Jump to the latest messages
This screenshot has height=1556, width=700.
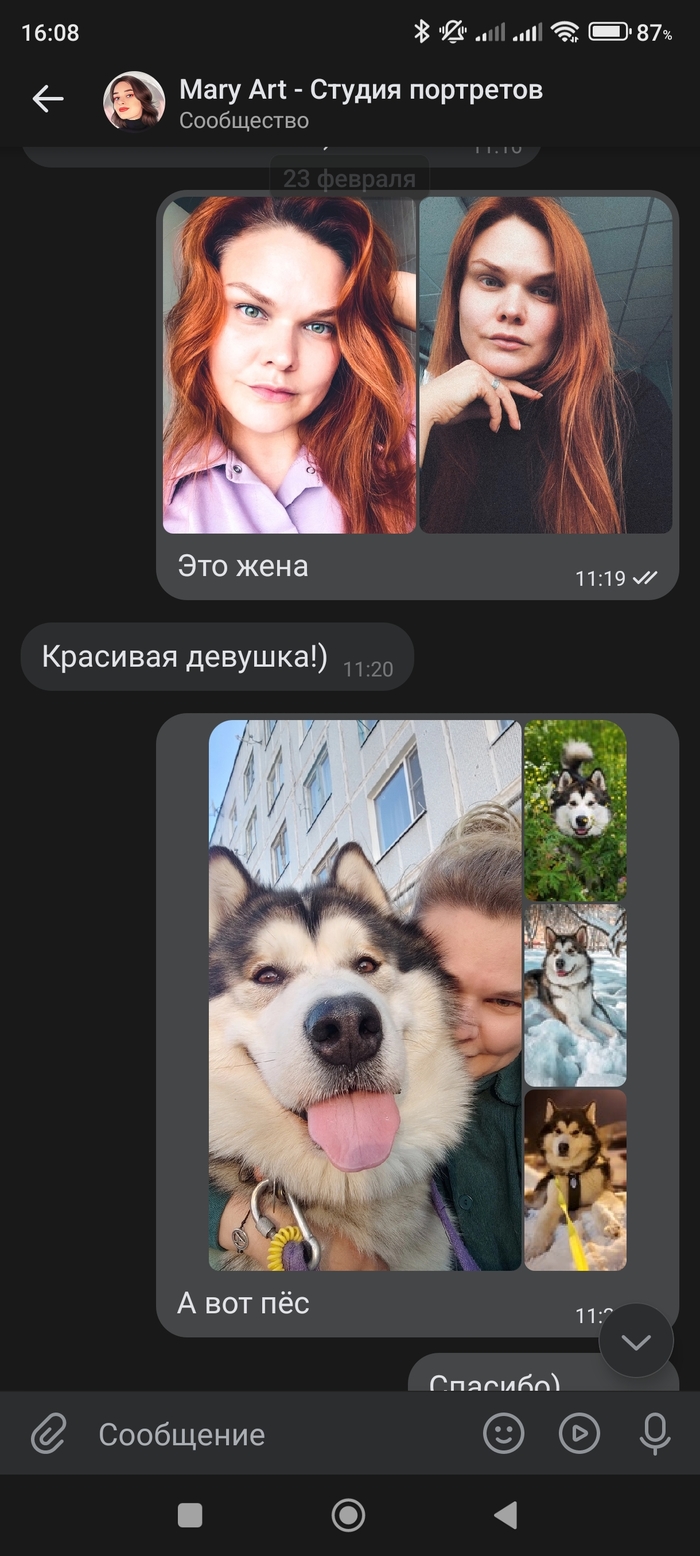click(x=636, y=1341)
